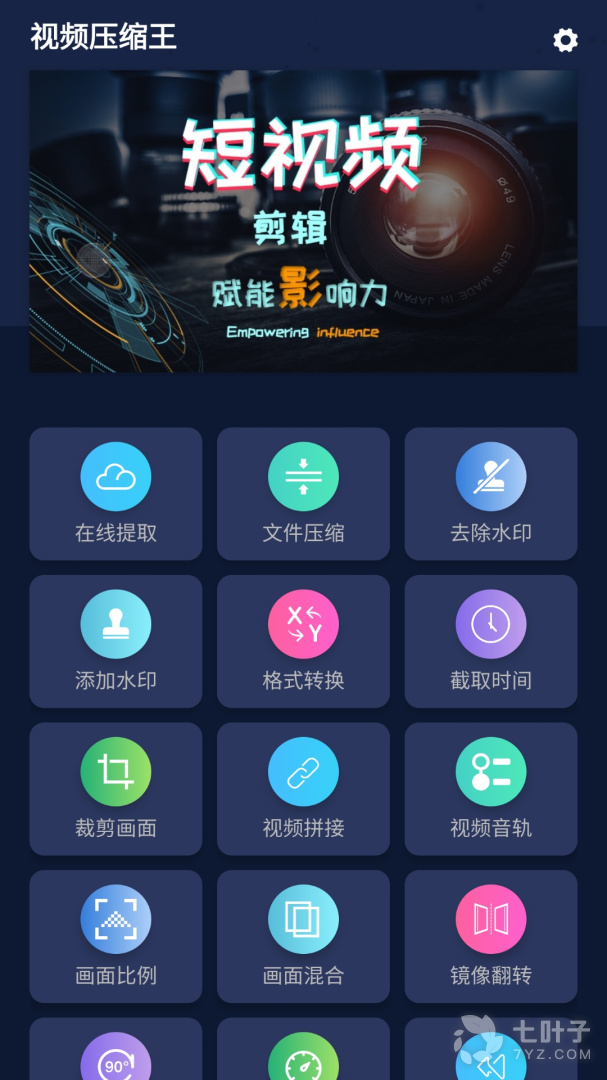Screen dimensions: 607x1080
Task: Open 在线提取 online extraction
Action: (116, 493)
